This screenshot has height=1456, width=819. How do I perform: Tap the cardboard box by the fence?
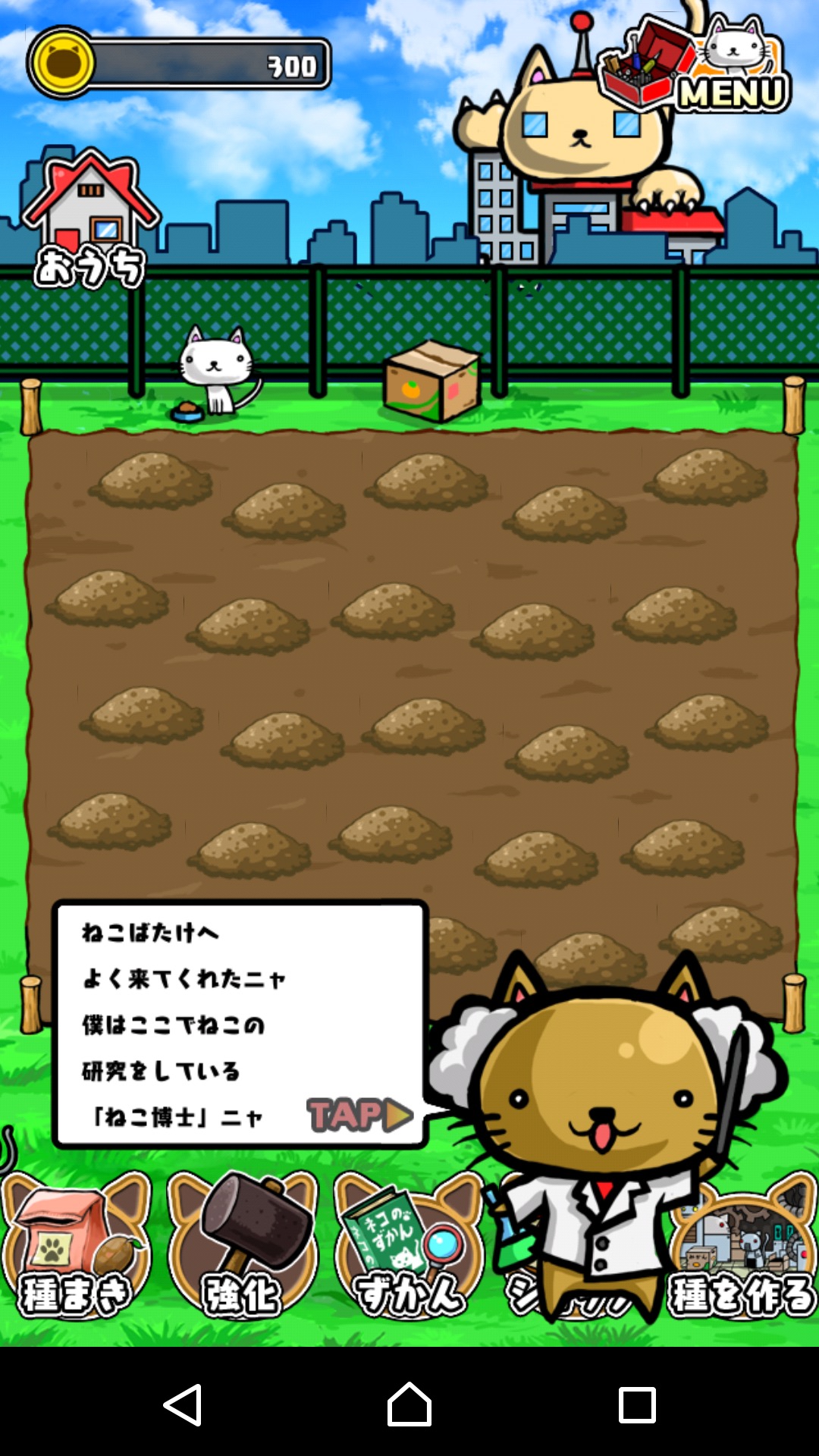(x=432, y=381)
